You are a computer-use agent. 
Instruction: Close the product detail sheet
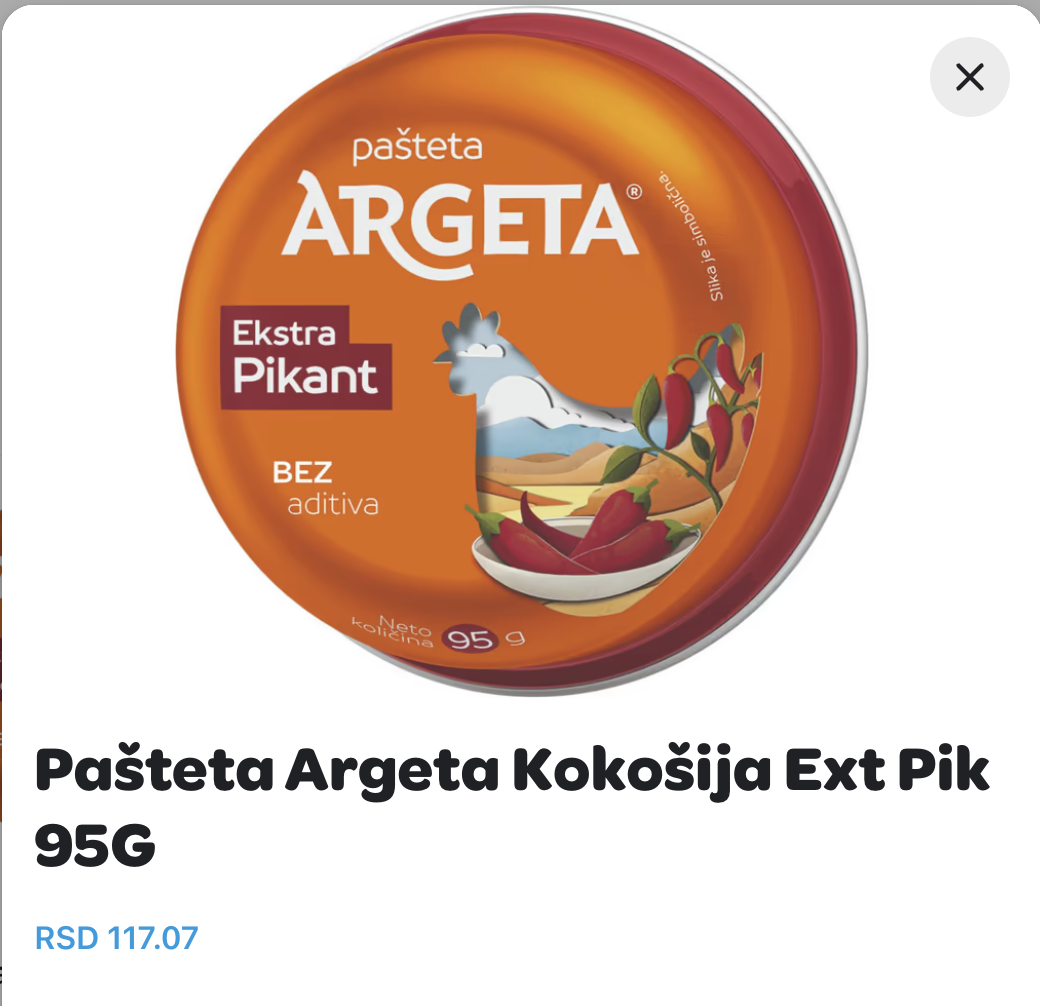pyautogui.click(x=969, y=77)
